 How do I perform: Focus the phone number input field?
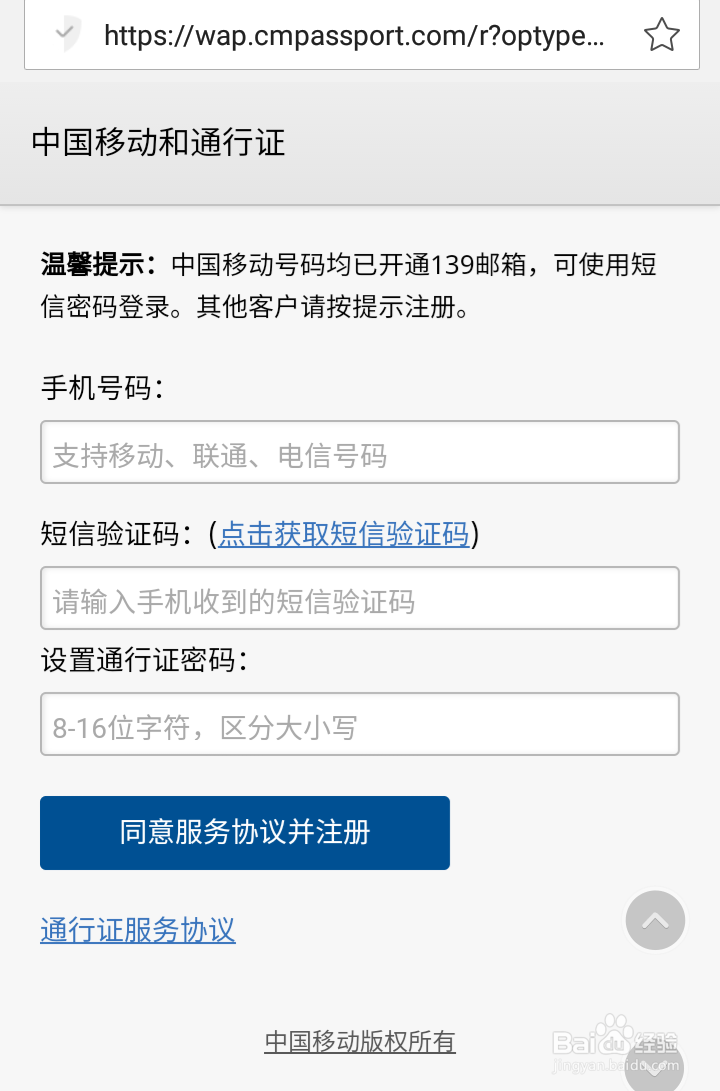[360, 452]
